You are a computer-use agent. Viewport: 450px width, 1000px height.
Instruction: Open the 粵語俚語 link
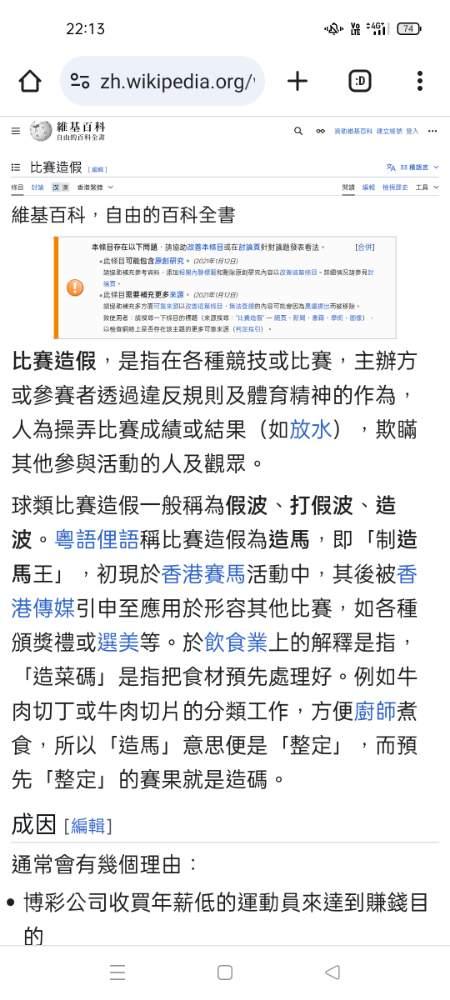[x=97, y=540]
